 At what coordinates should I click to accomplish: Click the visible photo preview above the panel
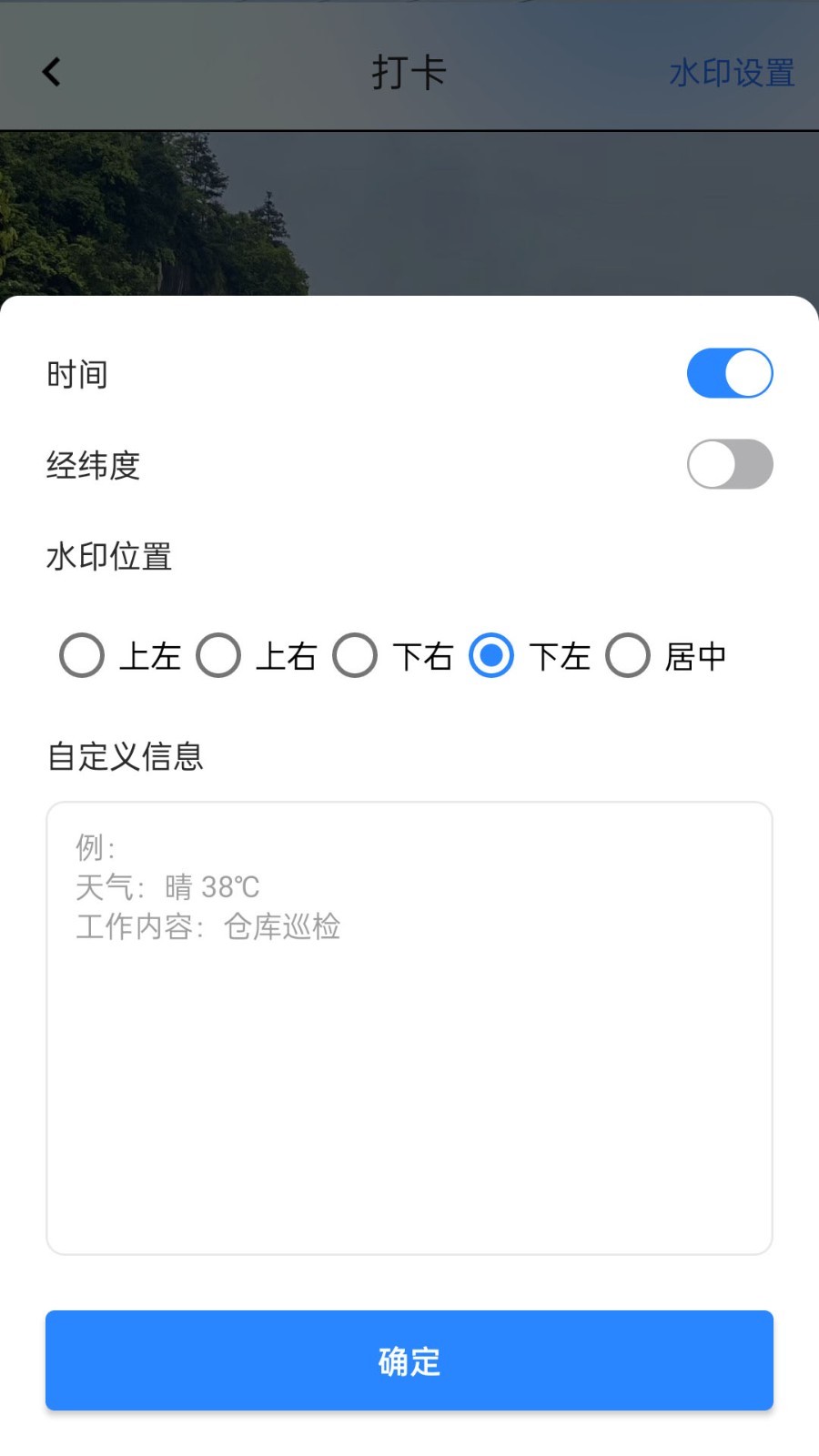[409, 209]
